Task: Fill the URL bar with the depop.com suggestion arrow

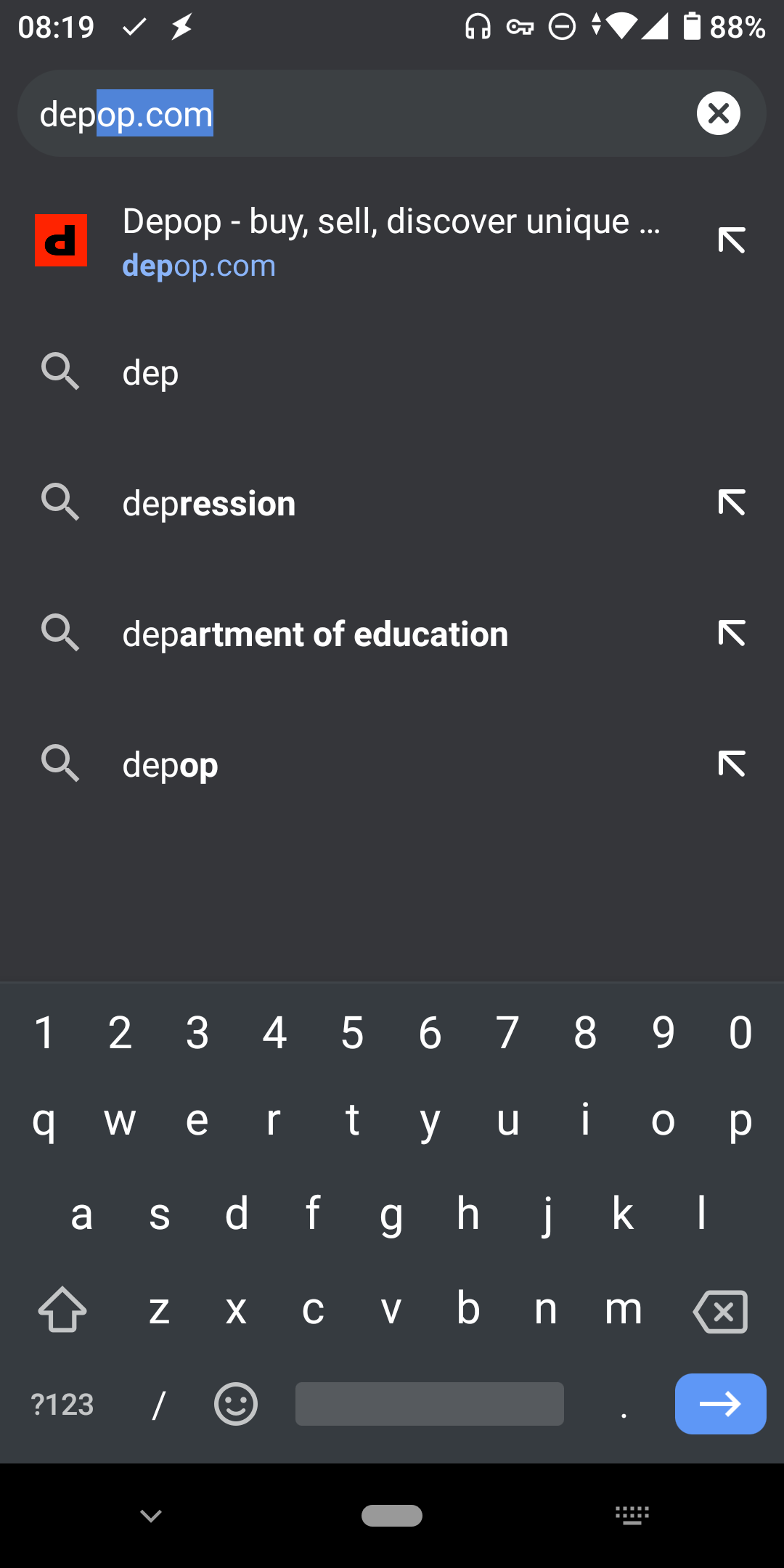Action: [731, 240]
